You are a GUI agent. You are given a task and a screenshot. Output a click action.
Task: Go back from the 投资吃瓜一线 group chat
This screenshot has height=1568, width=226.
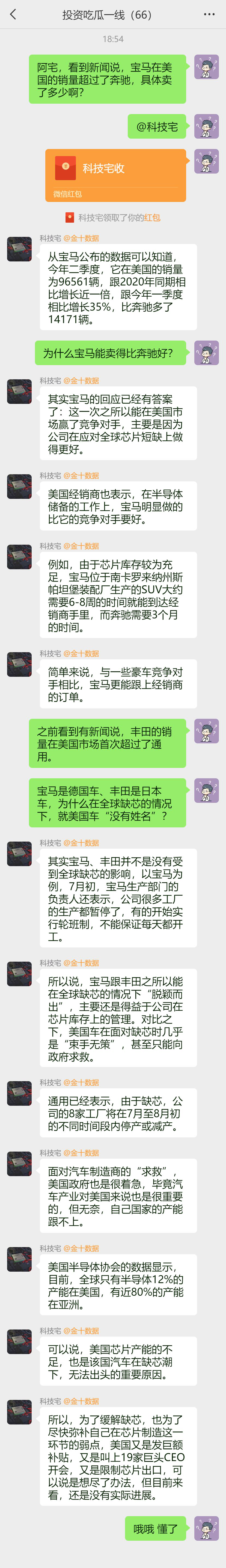tap(13, 15)
